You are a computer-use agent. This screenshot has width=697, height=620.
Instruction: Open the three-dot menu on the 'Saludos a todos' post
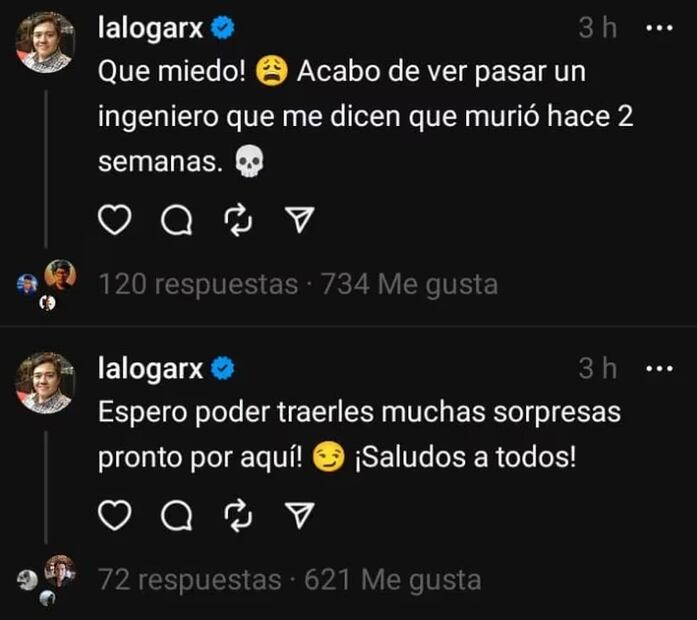[659, 369]
